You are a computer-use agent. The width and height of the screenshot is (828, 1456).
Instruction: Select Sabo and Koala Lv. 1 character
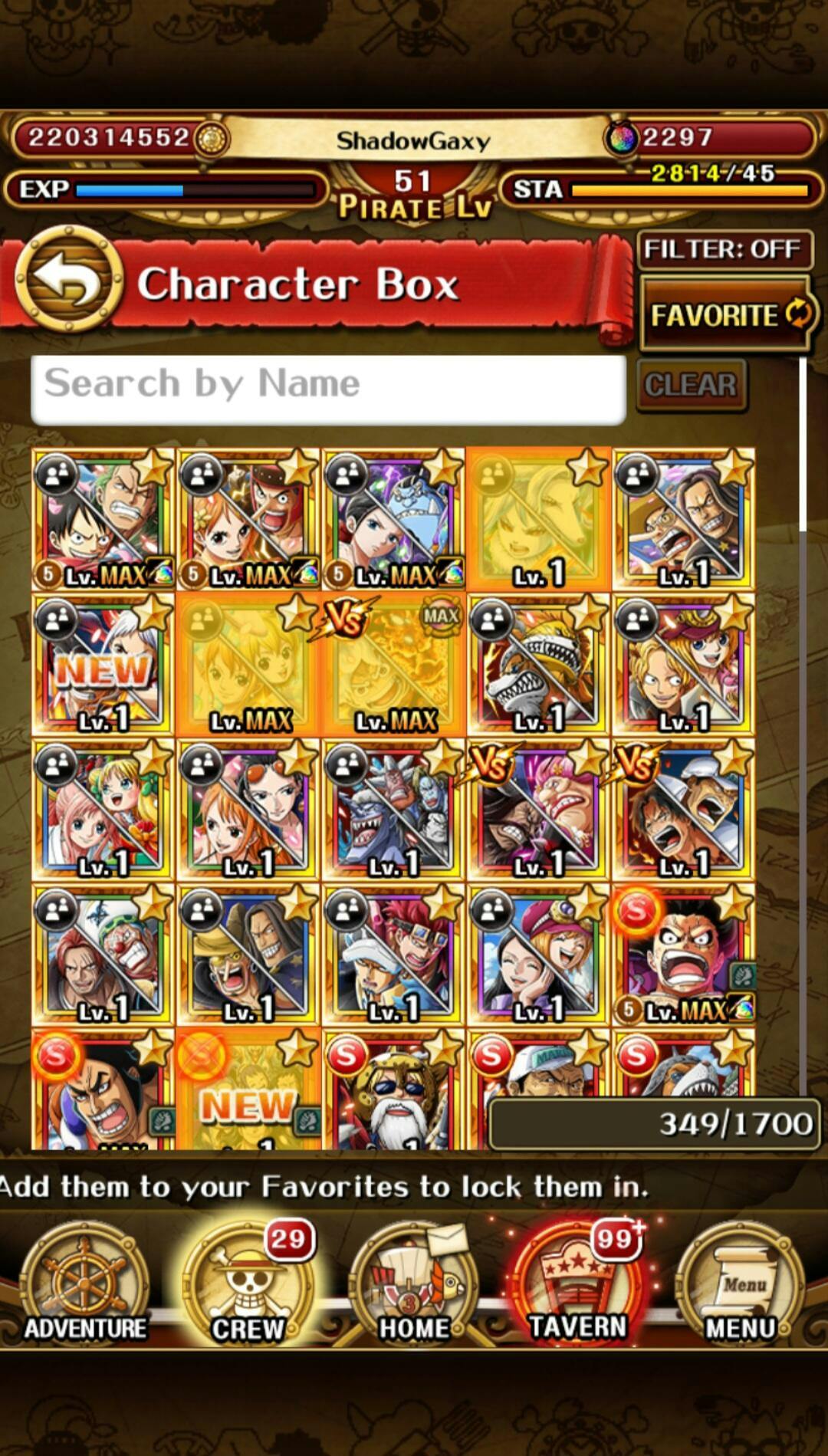click(x=684, y=666)
